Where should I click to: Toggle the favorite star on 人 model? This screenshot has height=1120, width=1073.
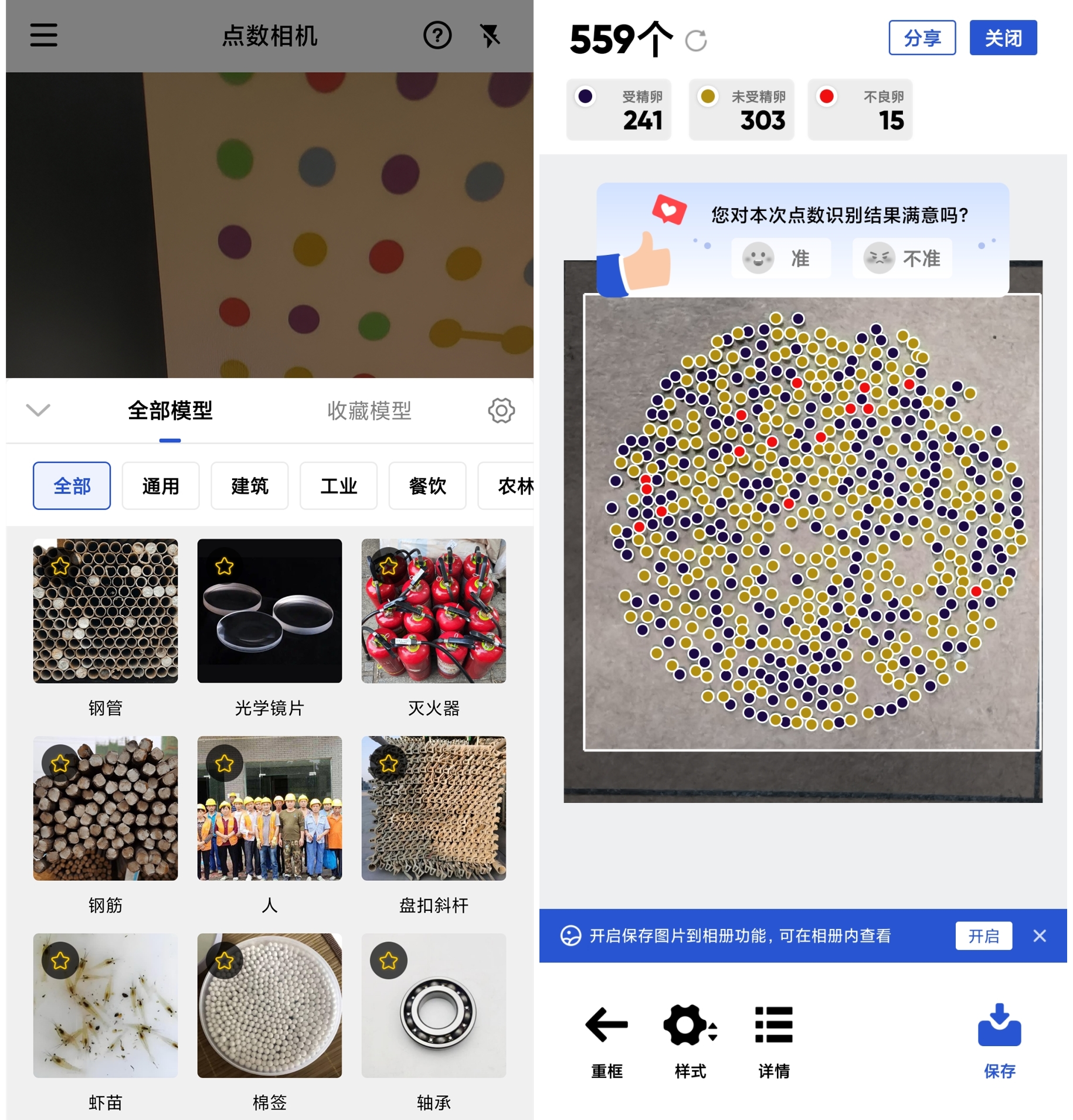(225, 762)
